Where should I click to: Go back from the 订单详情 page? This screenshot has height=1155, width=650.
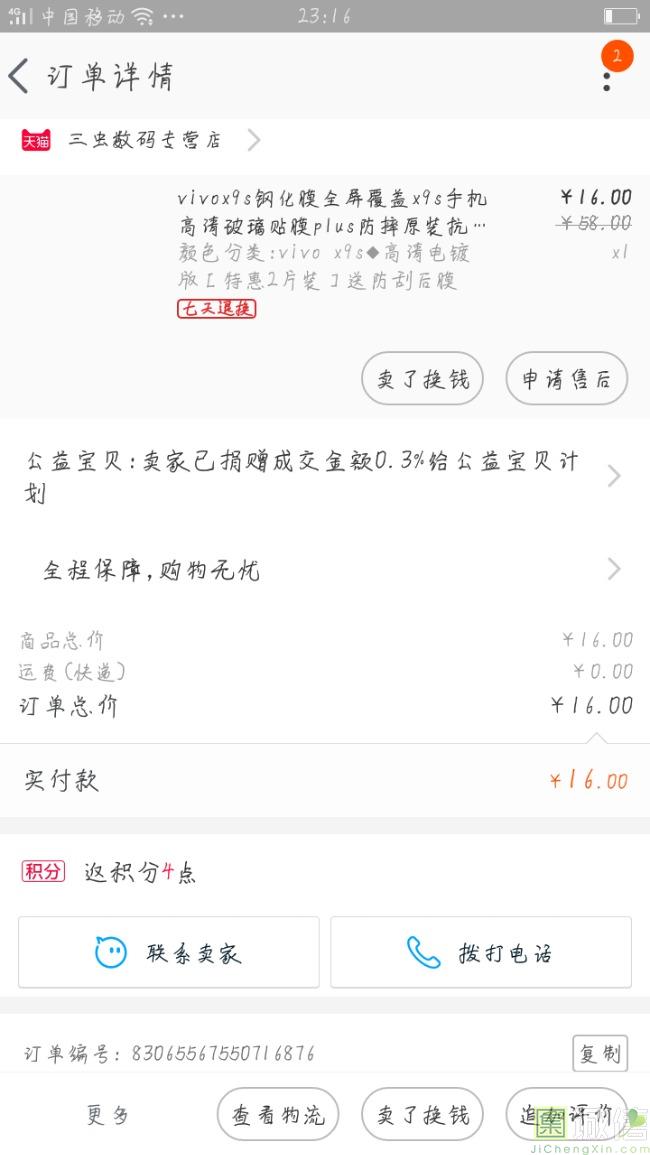20,77
